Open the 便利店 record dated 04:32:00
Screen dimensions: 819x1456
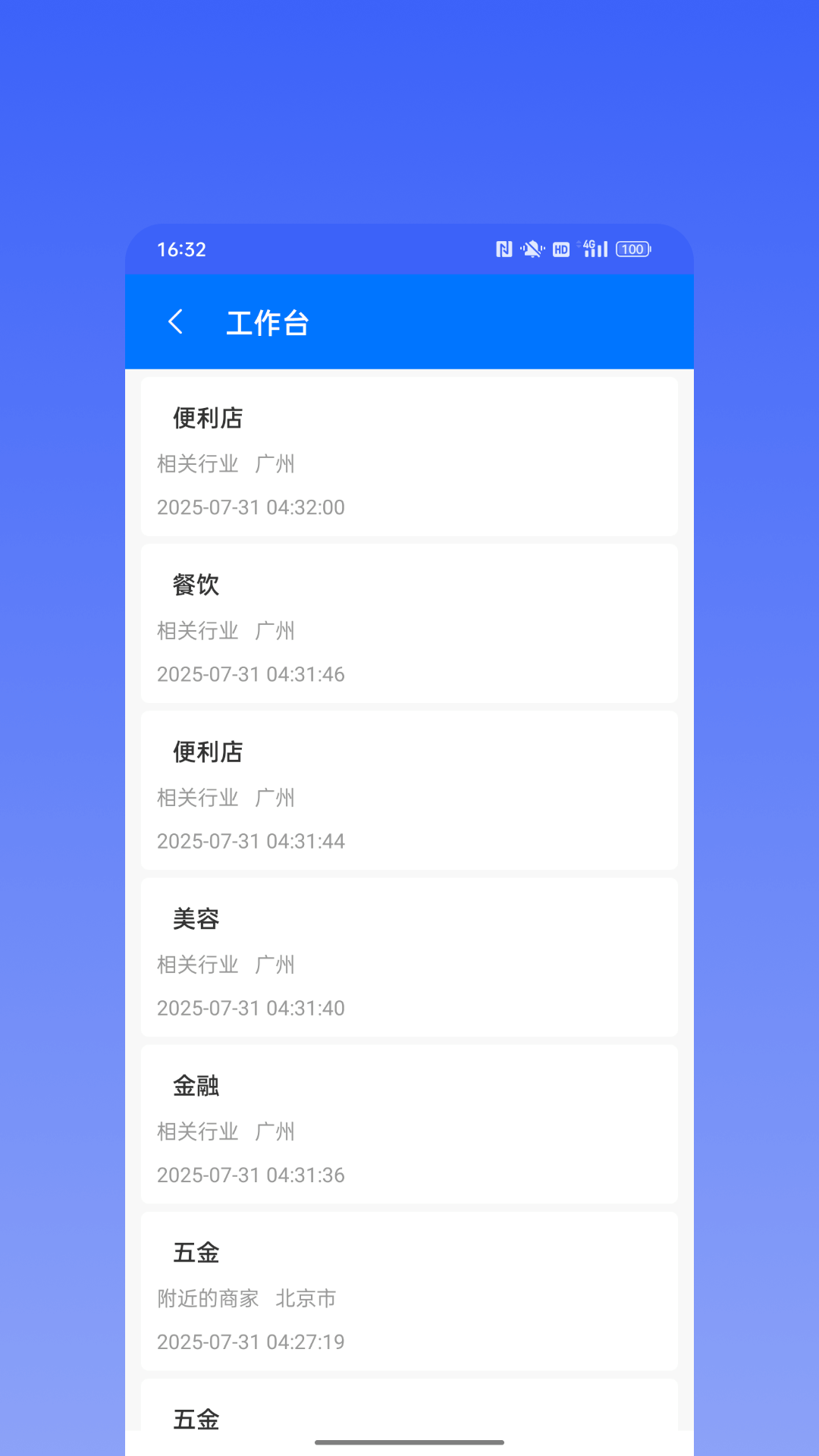[409, 457]
